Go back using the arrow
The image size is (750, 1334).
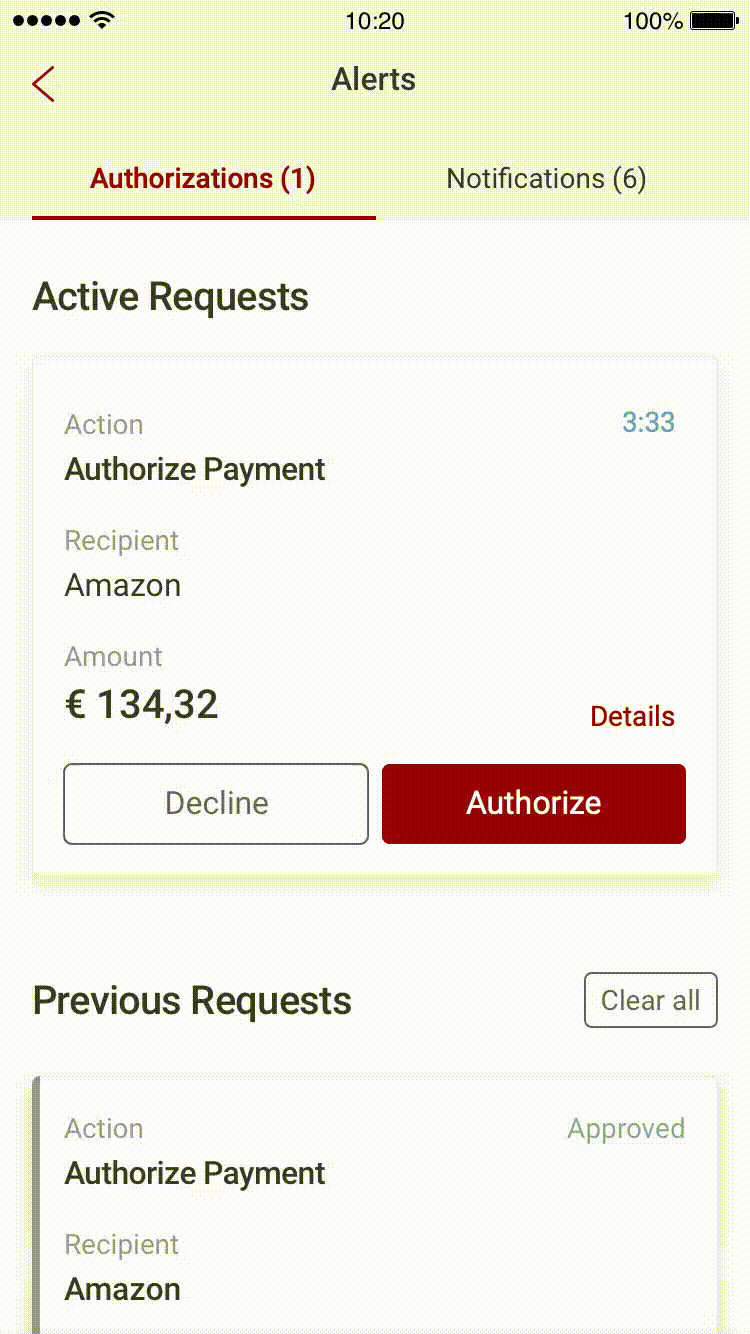coord(43,84)
